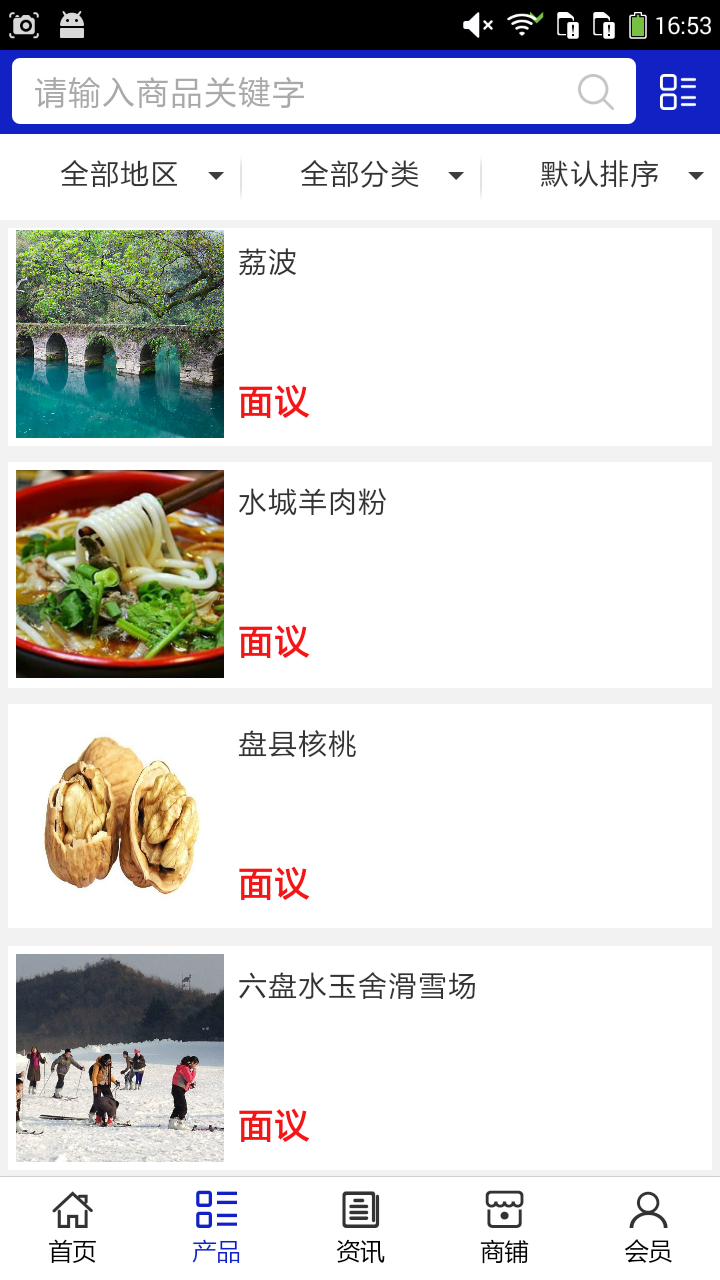This screenshot has height=1280, width=720.
Task: Tap the search magnifier icon
Action: [595, 92]
